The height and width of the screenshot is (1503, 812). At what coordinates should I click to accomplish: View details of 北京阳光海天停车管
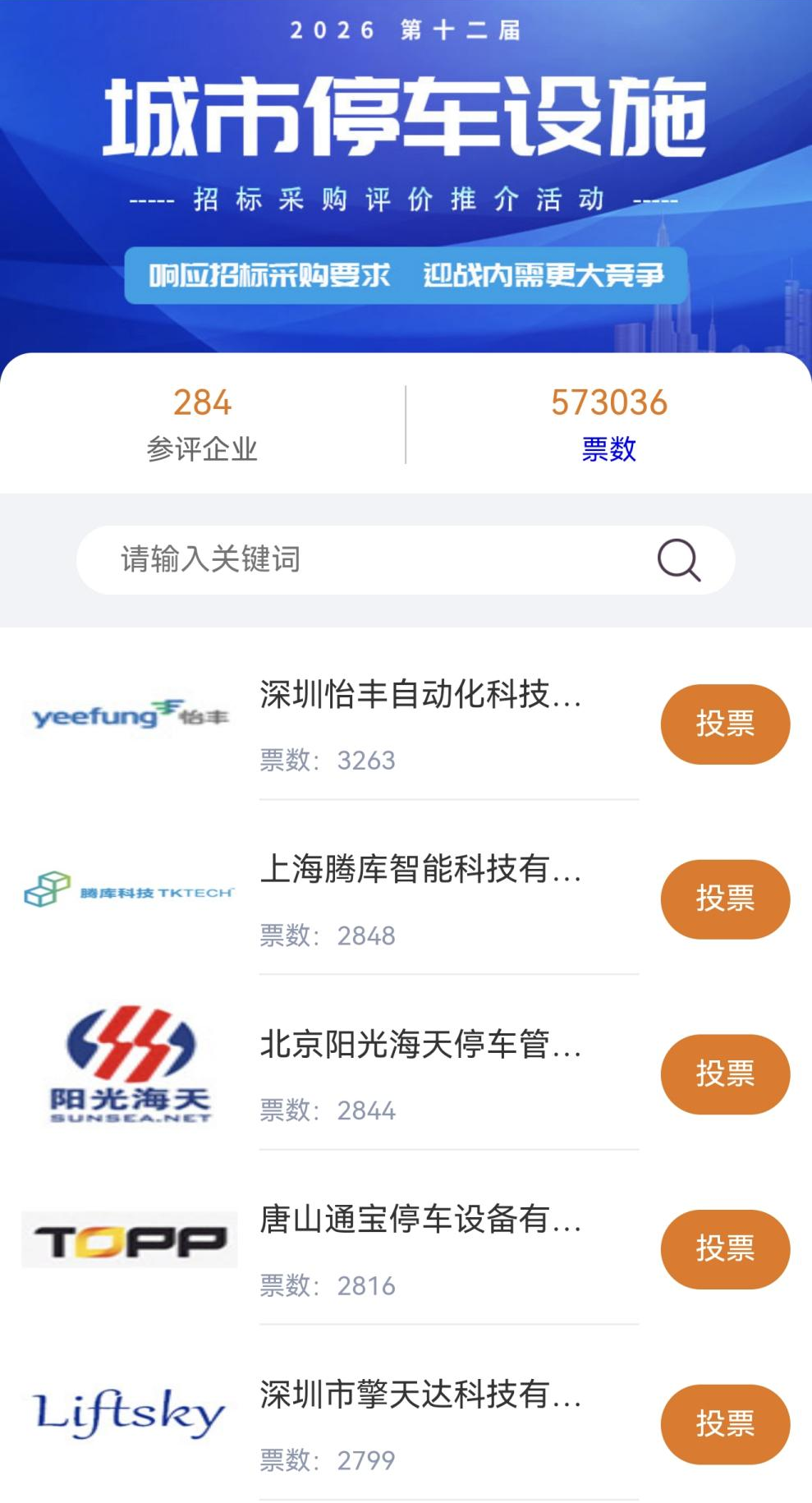point(420,1045)
